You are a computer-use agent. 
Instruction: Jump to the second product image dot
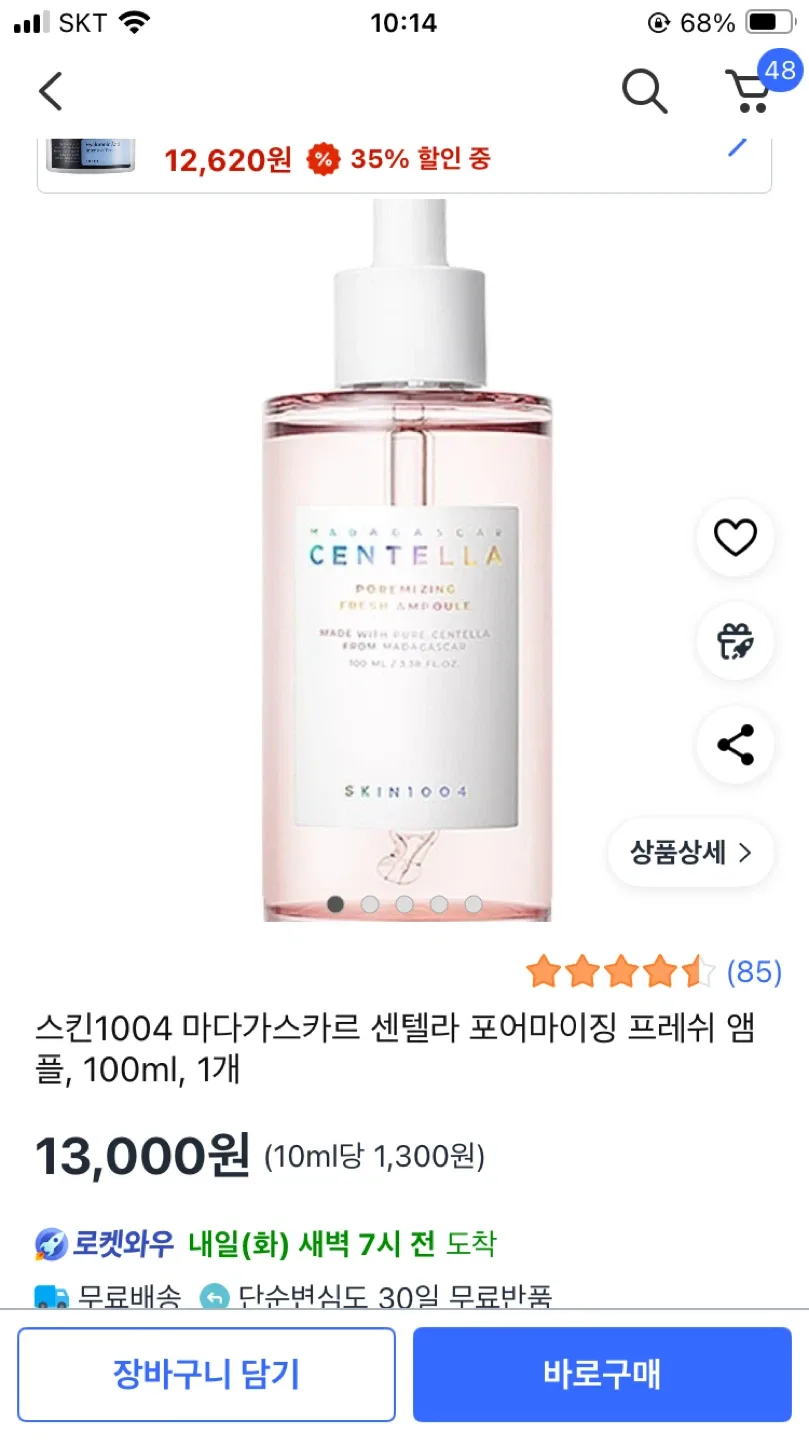click(x=370, y=904)
